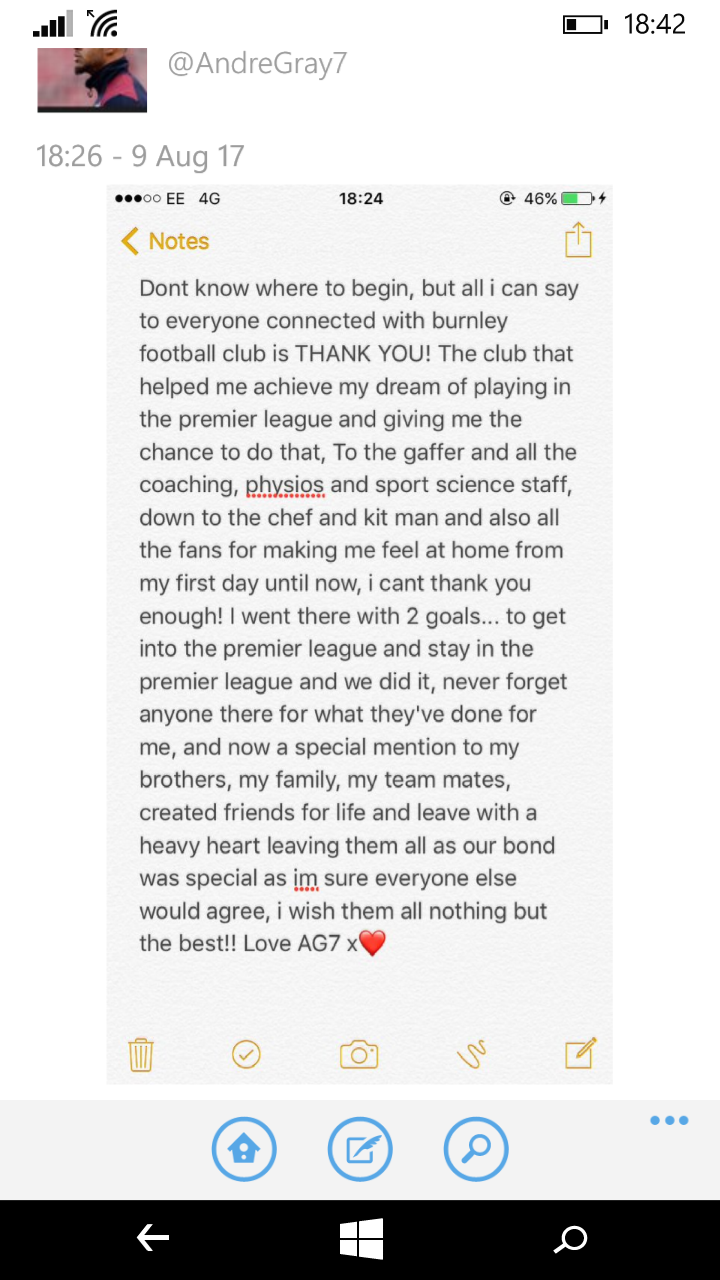Image resolution: width=720 pixels, height=1280 pixels.
Task: Tap the Windows start button
Action: point(360,1239)
